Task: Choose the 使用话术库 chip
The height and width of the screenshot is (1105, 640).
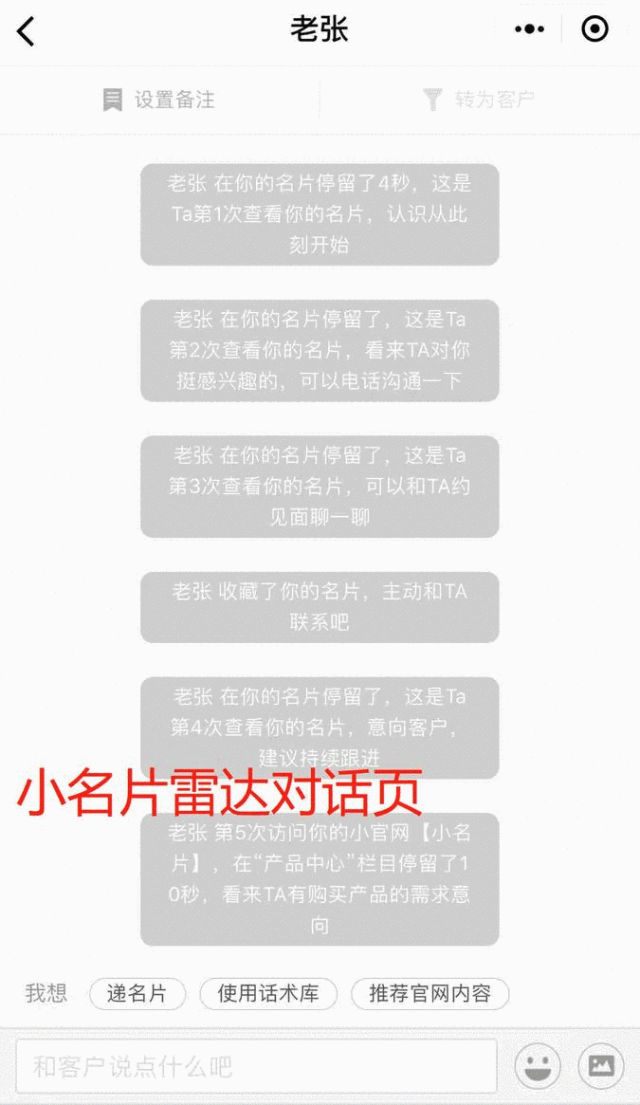Action: (x=268, y=993)
